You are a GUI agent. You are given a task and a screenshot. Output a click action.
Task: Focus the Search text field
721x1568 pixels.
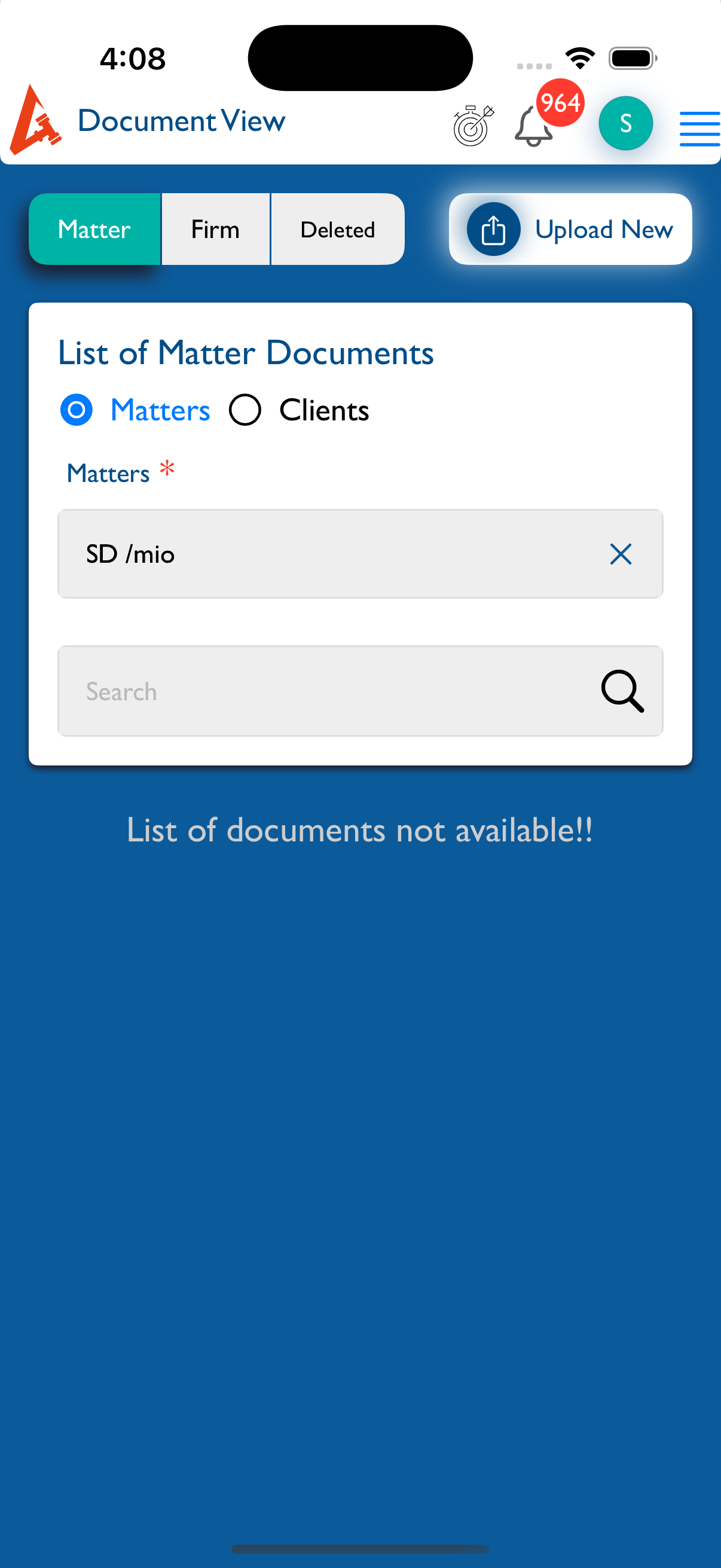(x=329, y=691)
